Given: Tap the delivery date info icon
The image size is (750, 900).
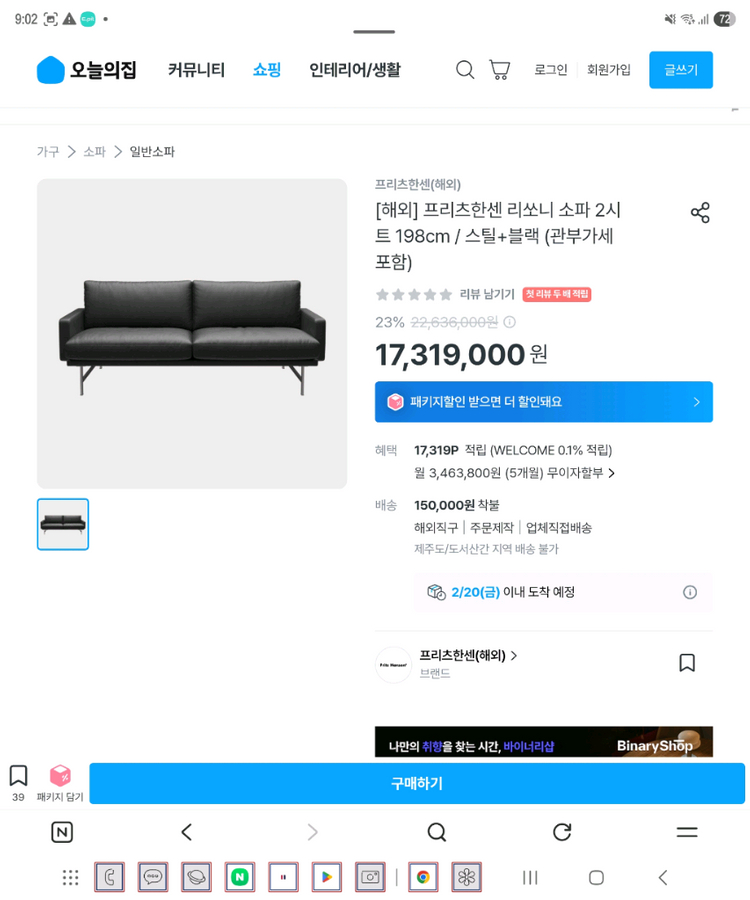Looking at the screenshot, I should click(x=689, y=592).
